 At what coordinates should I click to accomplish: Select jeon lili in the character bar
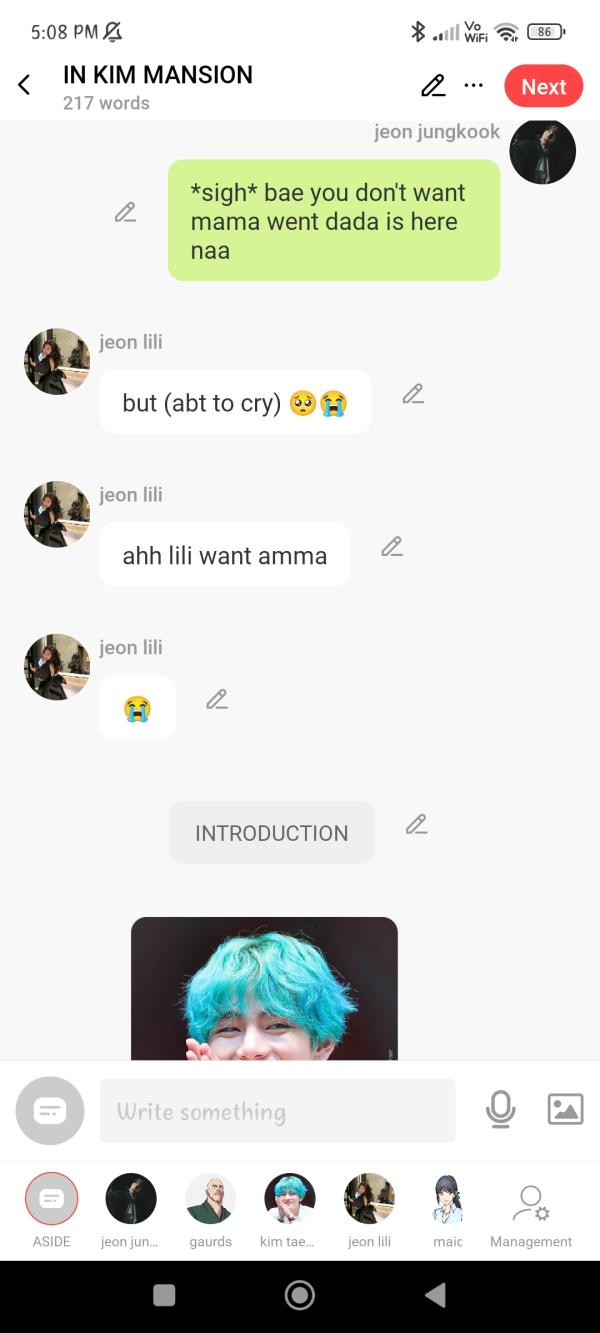coord(369,1200)
